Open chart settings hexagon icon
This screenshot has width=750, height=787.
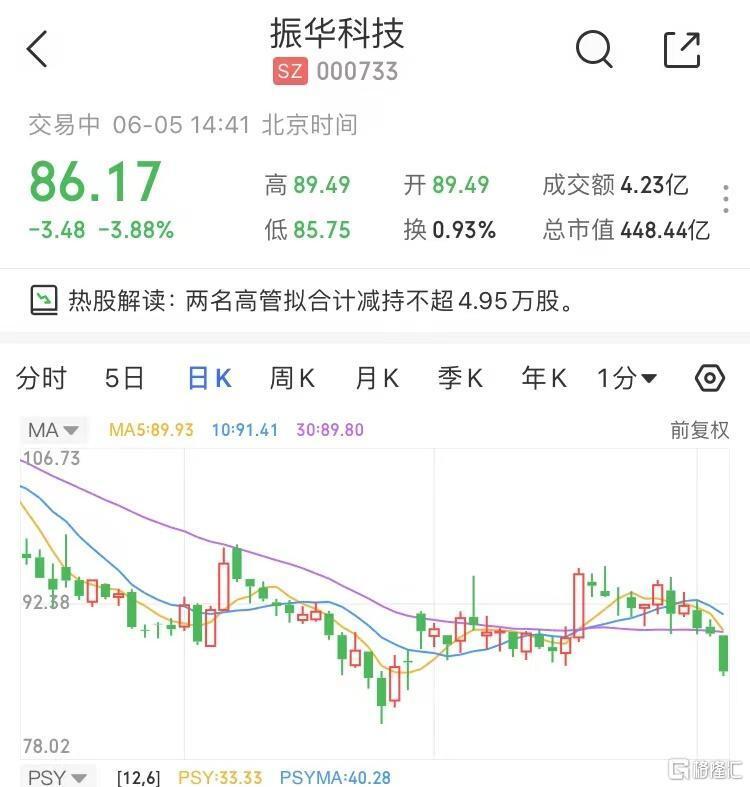coord(709,378)
